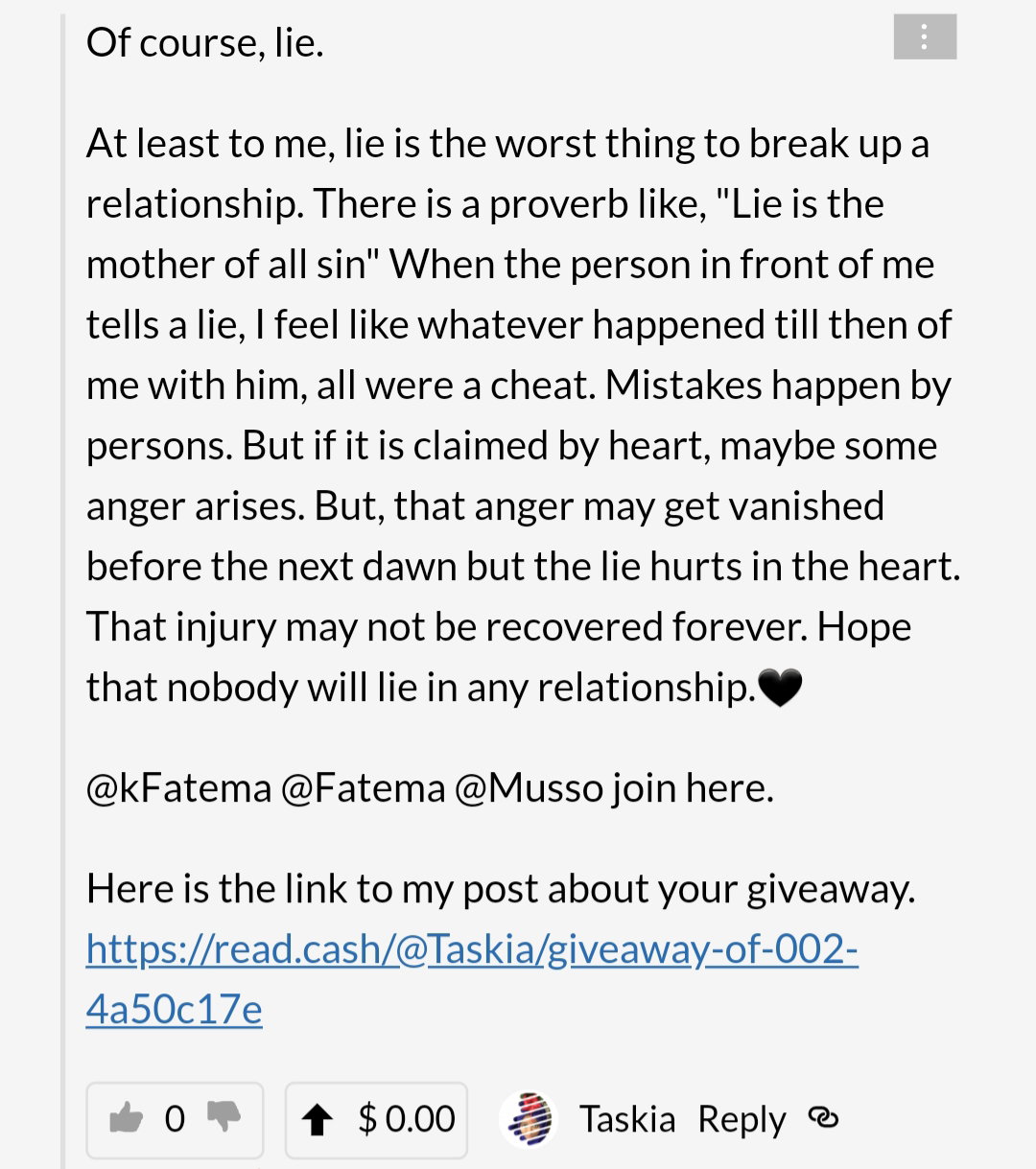Visit the Taskia username link
The image size is (1036, 1169).
627,1119
